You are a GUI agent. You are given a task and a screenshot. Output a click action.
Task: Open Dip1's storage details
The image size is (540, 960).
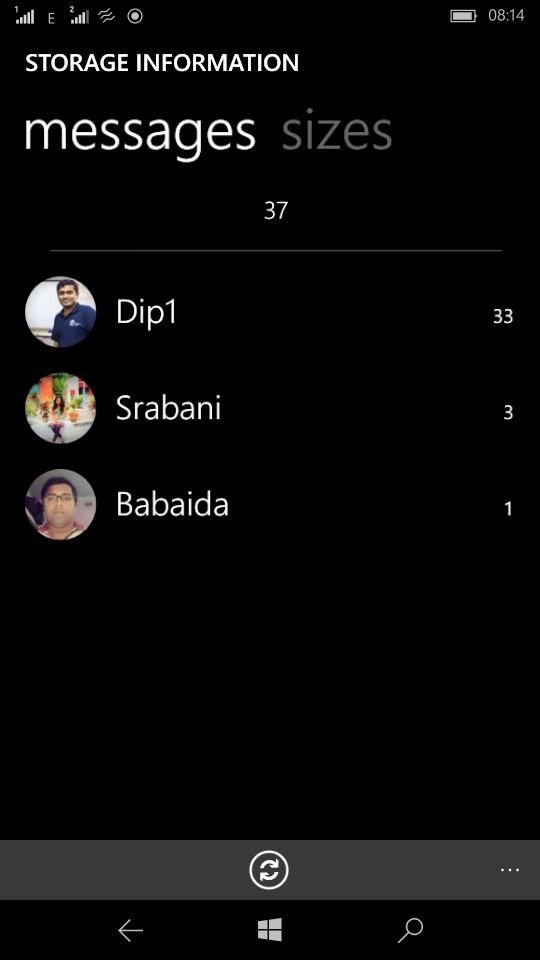(270, 312)
